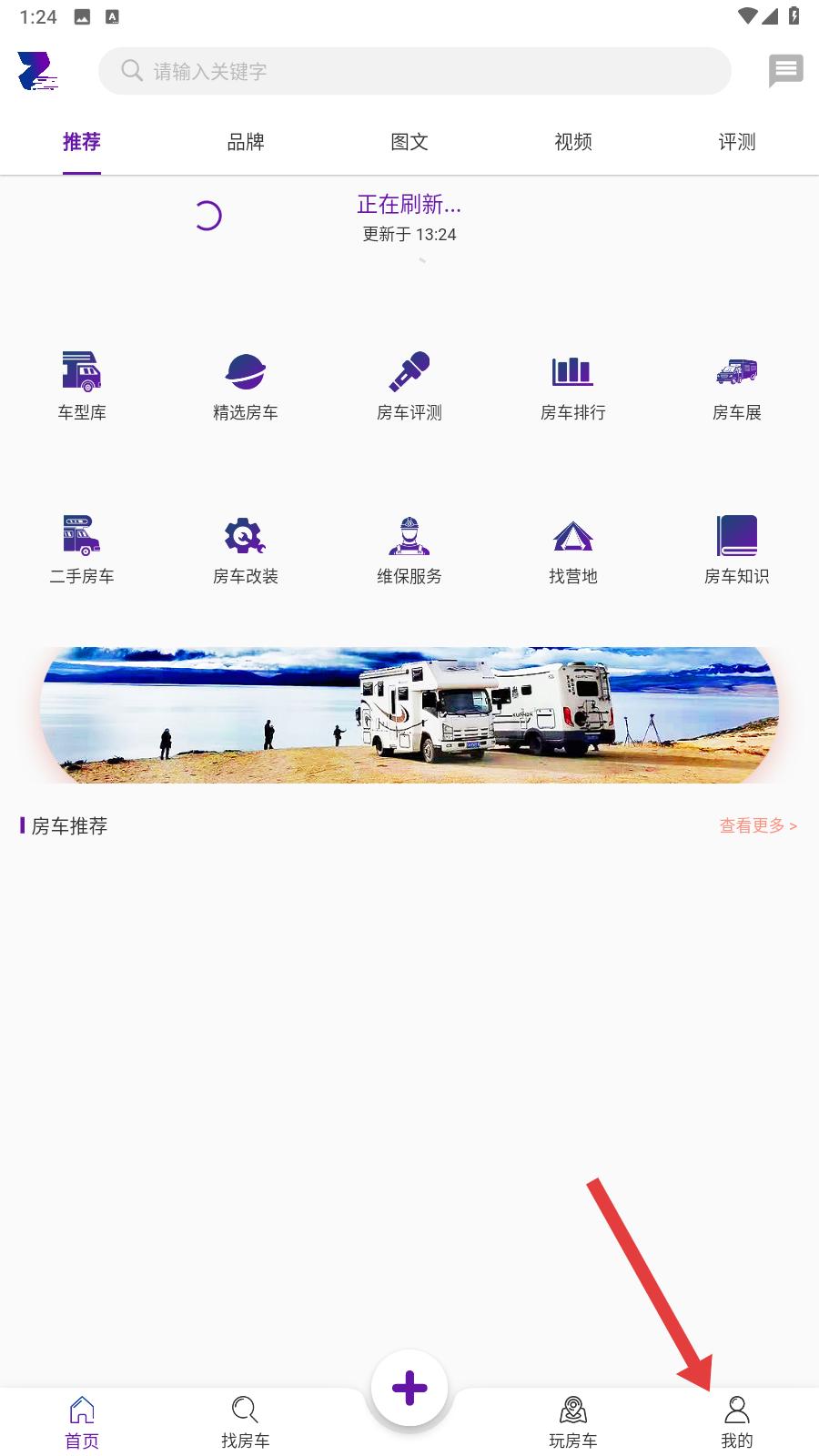
Task: Go to 房车评测
Action: (x=409, y=385)
